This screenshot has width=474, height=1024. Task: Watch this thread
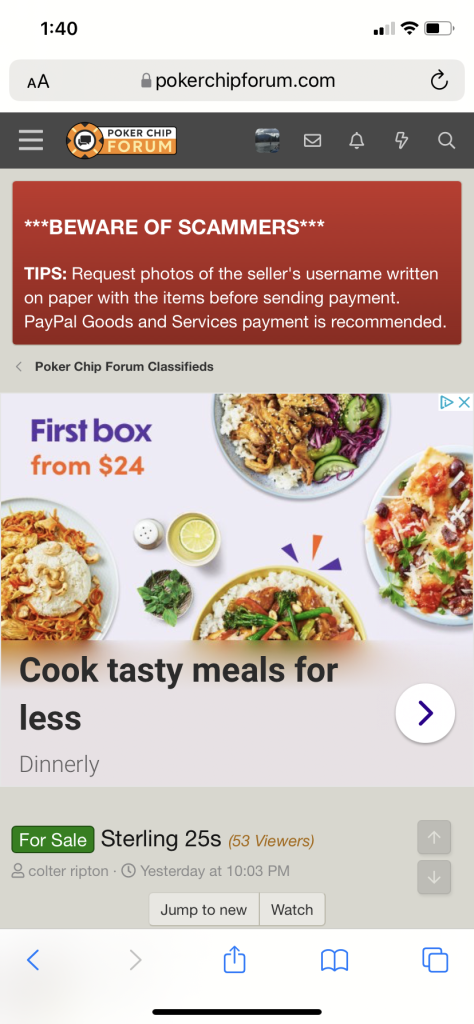tap(292, 910)
